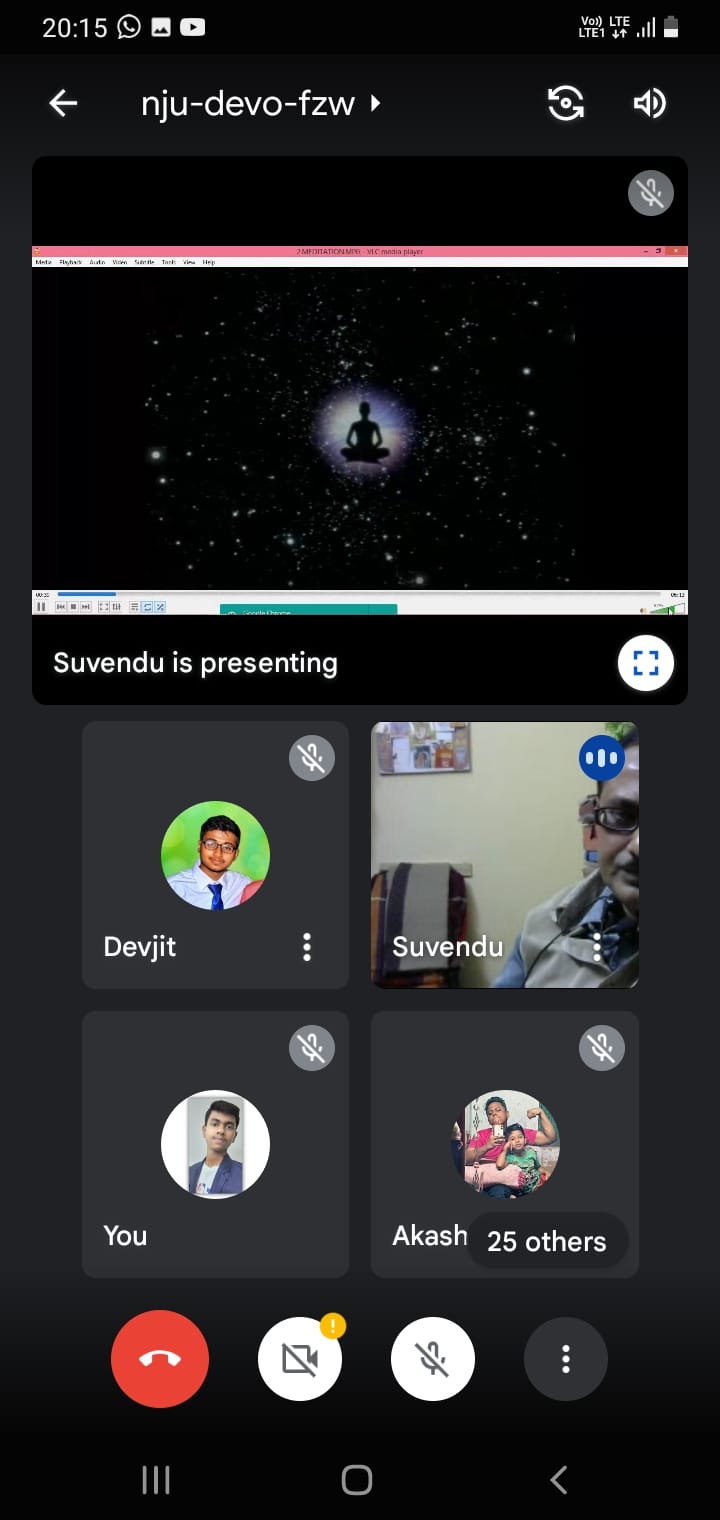Unmute your microphone

433,1359
